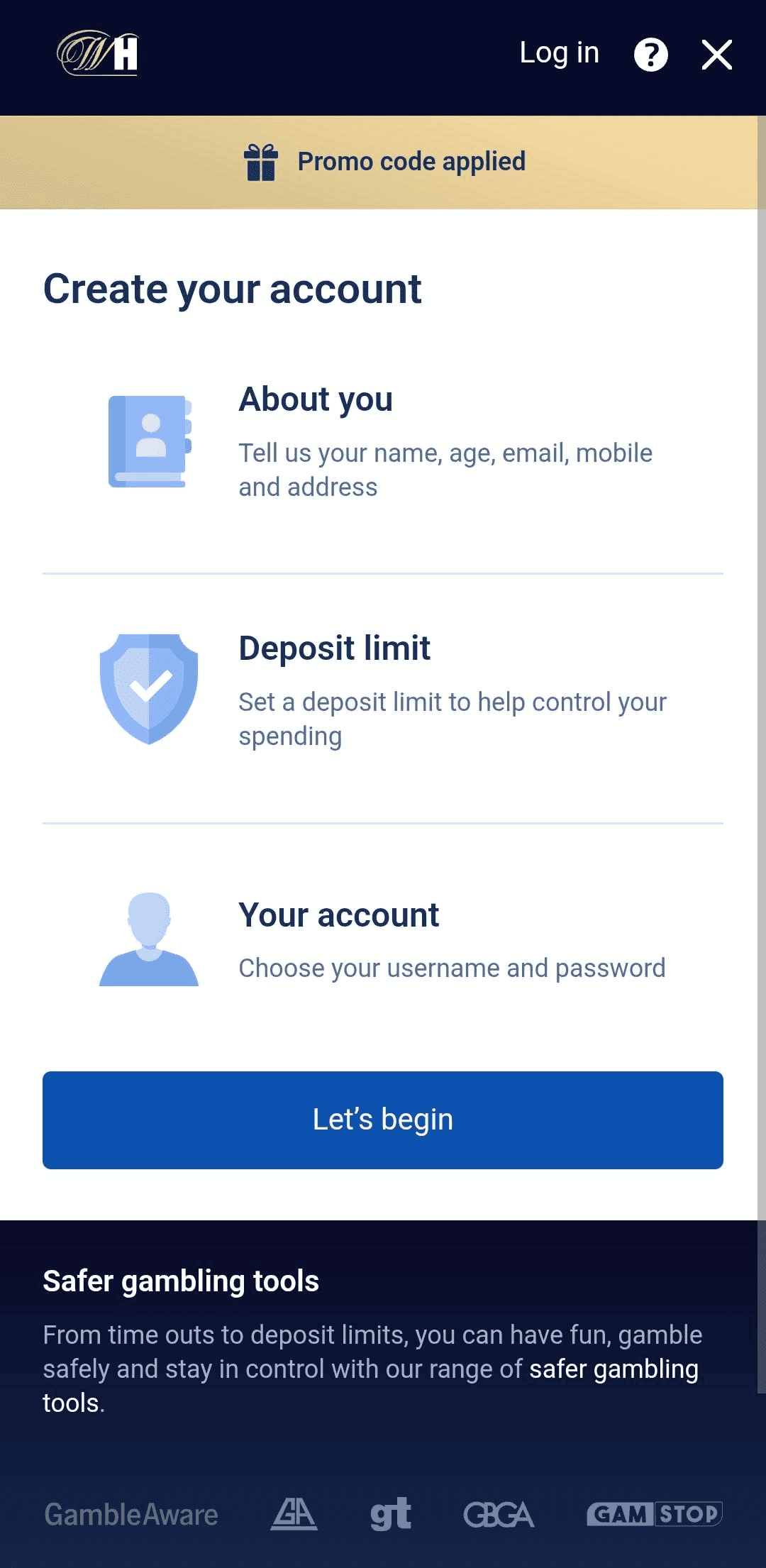
Task: Open the Log in option
Action: tap(558, 53)
